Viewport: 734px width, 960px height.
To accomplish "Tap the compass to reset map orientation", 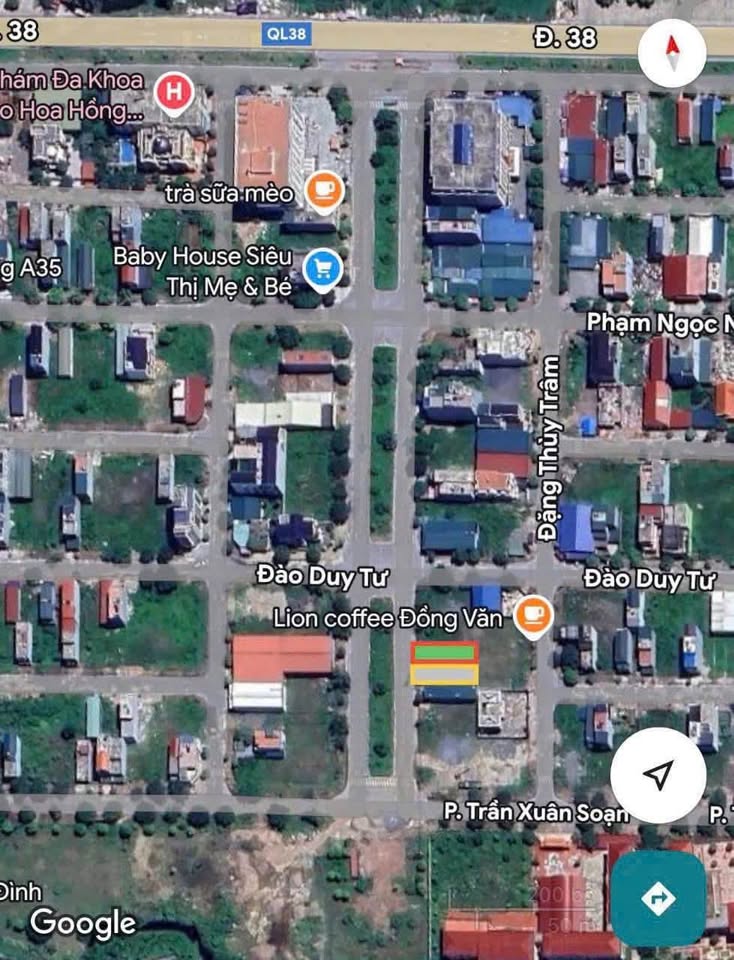I will [672, 52].
